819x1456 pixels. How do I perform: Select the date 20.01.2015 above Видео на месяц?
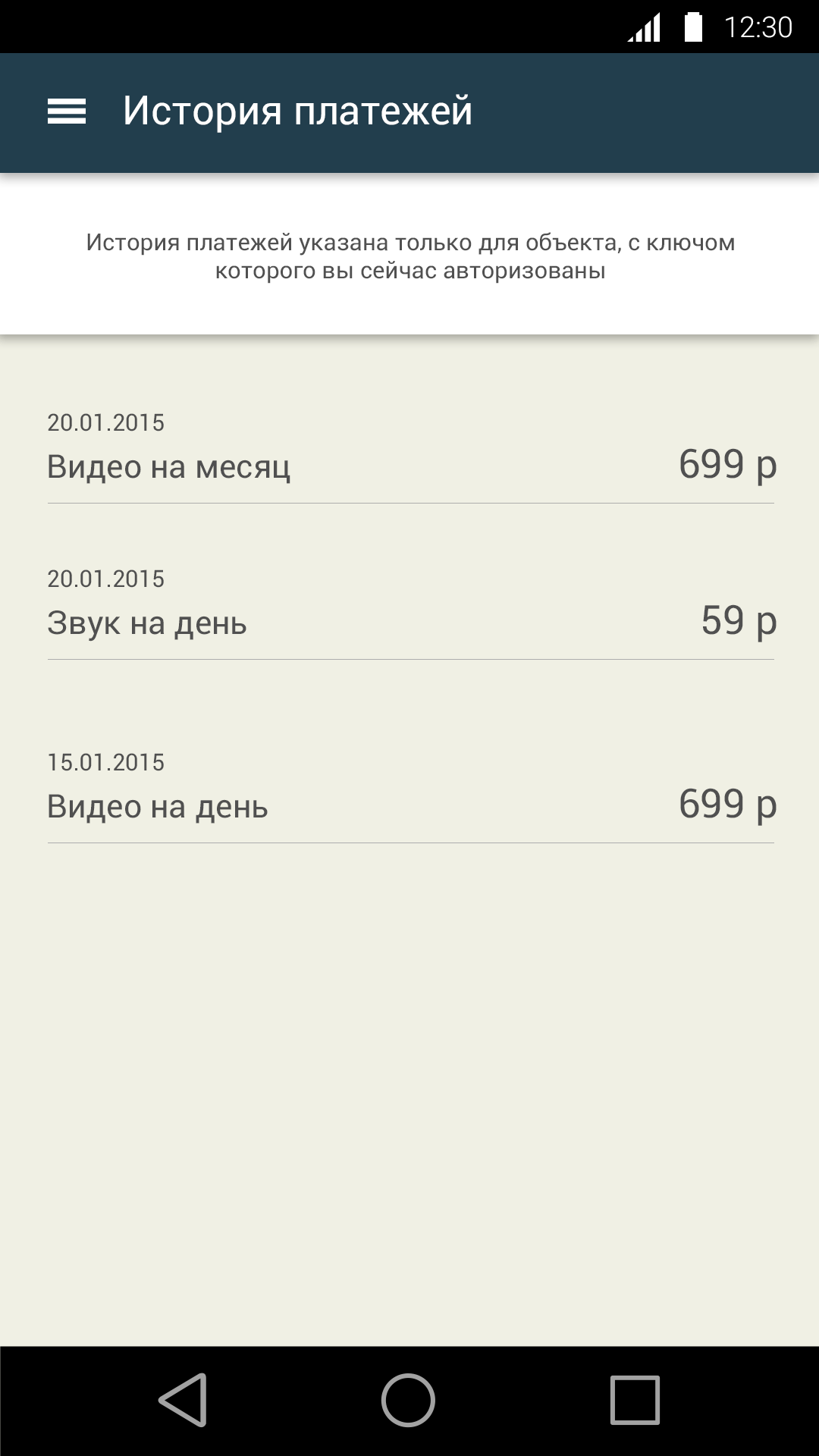click(x=105, y=423)
